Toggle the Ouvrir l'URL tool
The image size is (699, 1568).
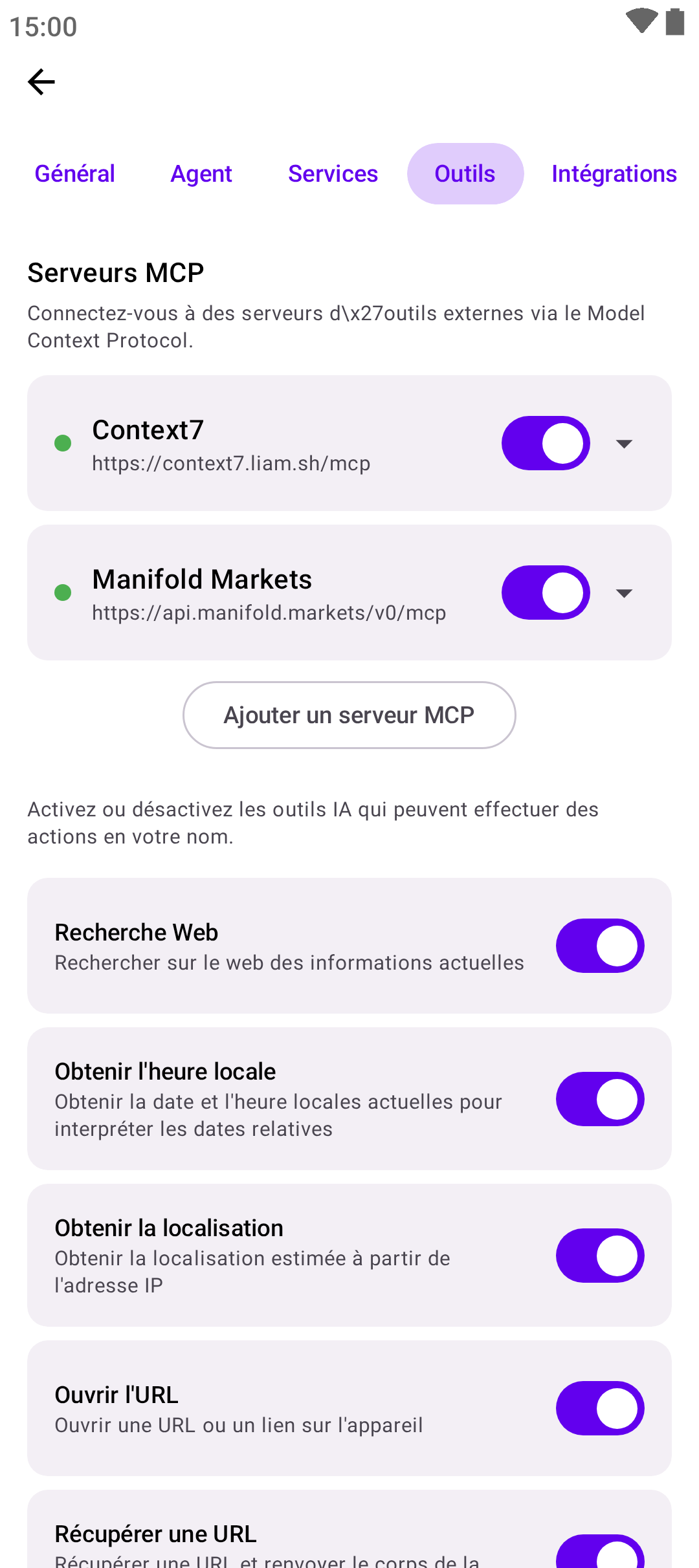(600, 1408)
